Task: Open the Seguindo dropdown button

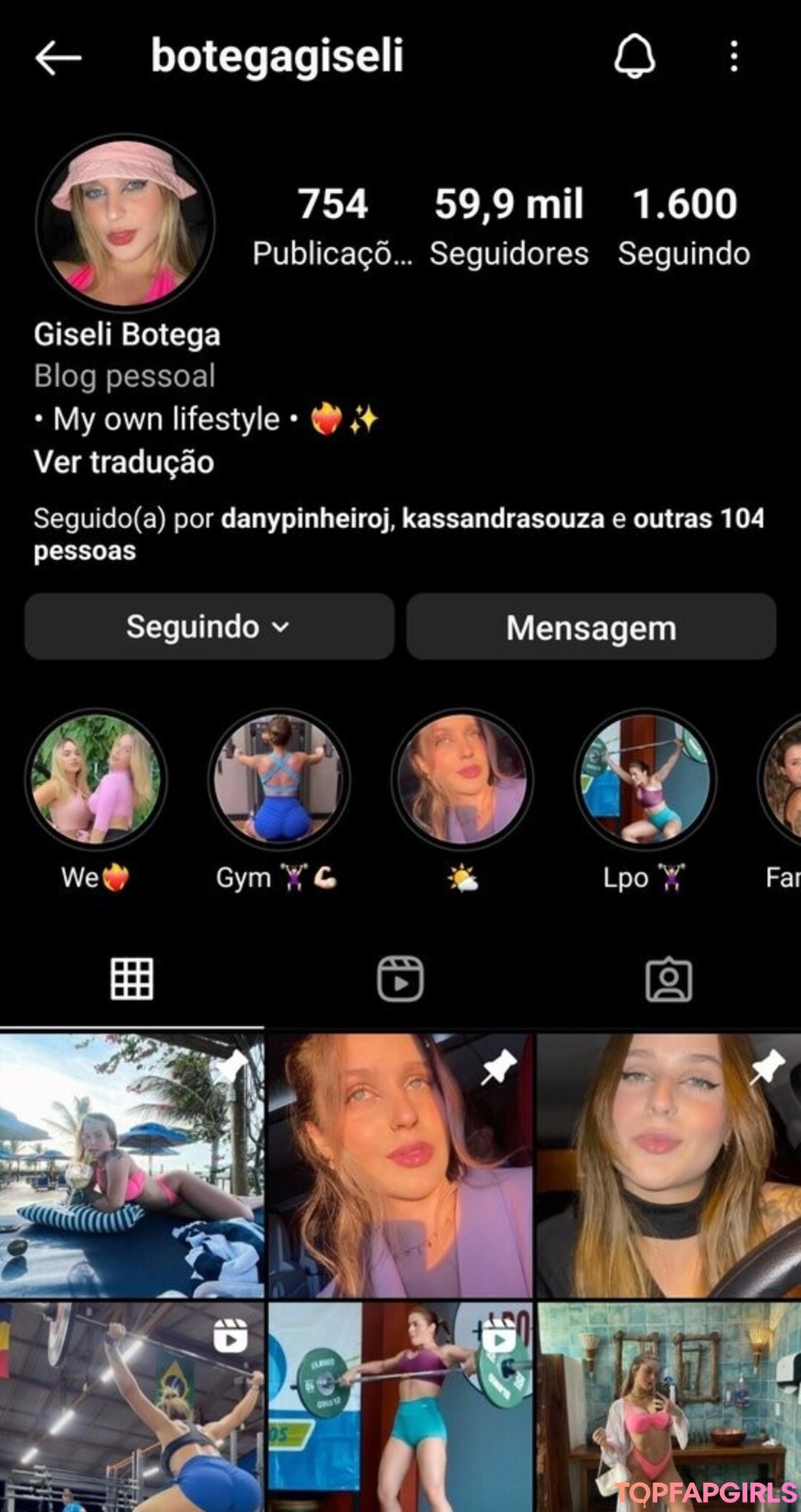Action: point(208,627)
